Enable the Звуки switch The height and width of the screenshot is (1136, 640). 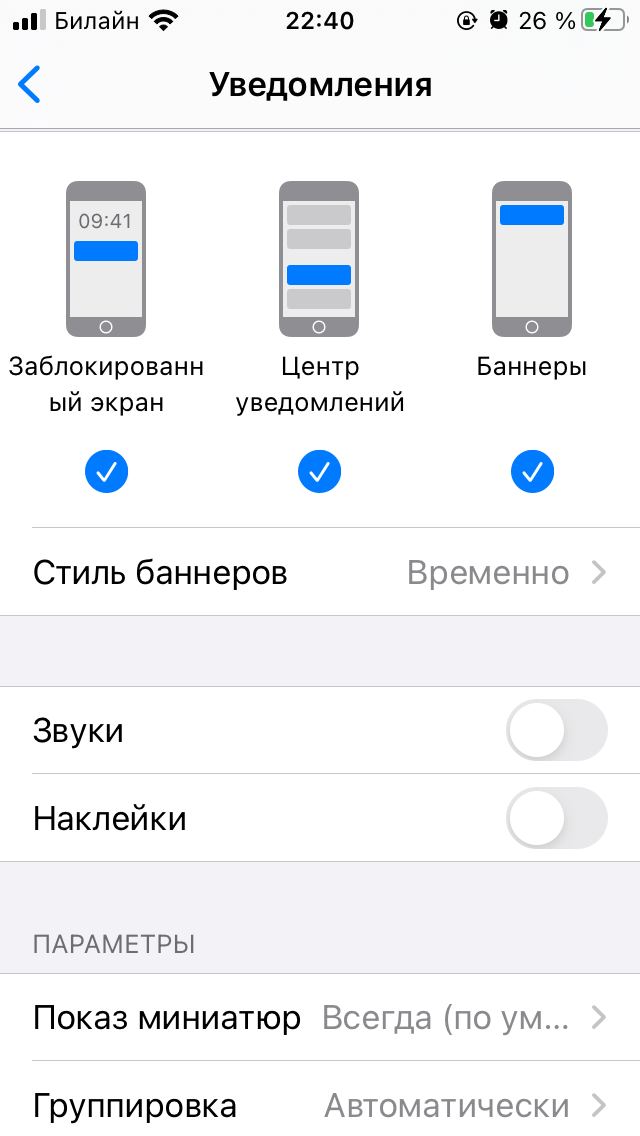tap(557, 730)
